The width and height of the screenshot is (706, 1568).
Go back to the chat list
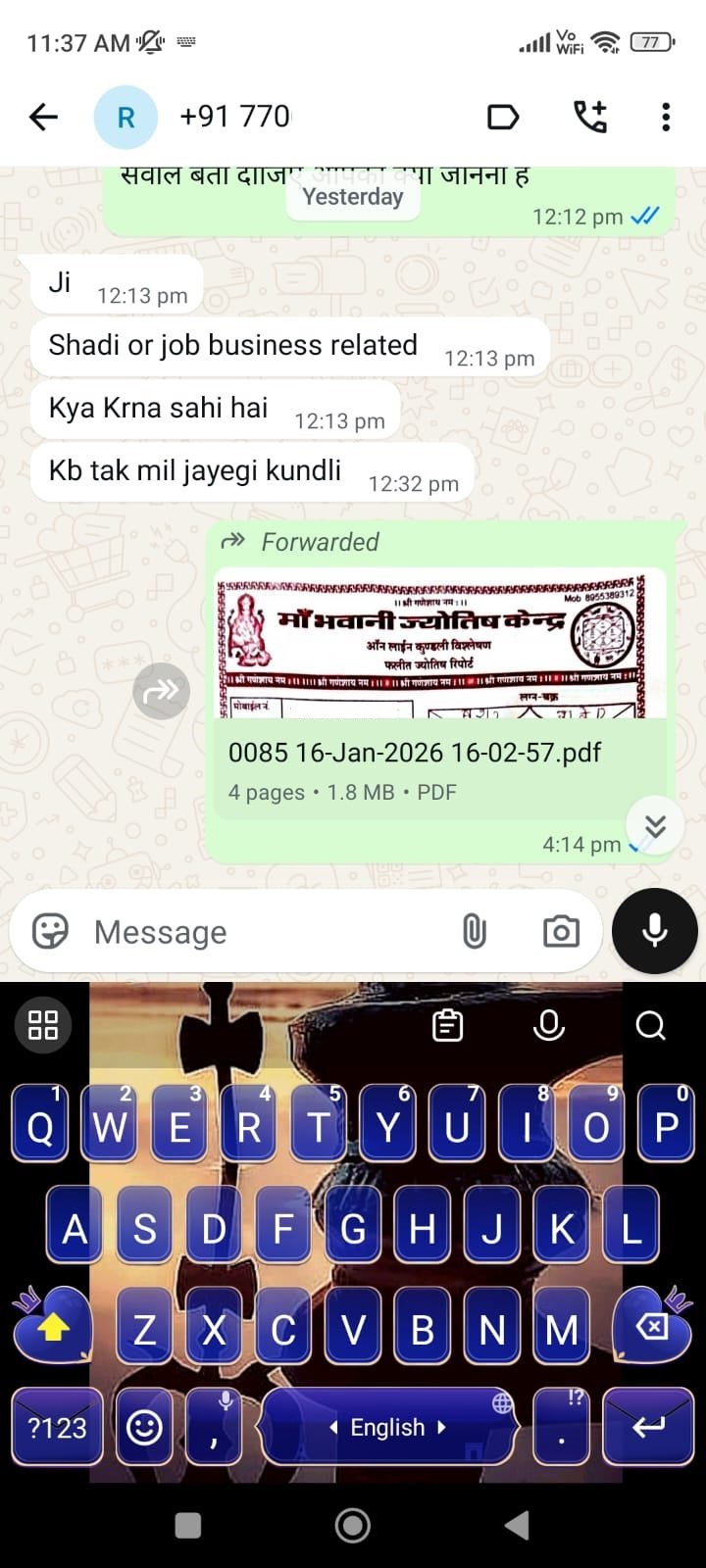(x=43, y=118)
